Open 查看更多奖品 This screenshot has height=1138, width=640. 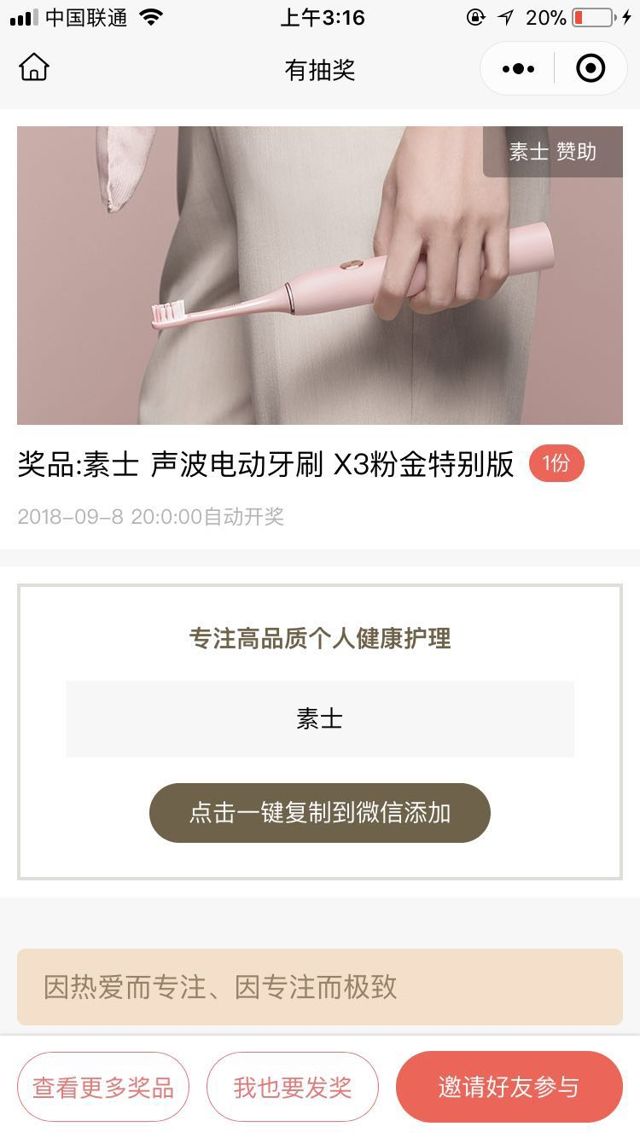click(x=103, y=1087)
